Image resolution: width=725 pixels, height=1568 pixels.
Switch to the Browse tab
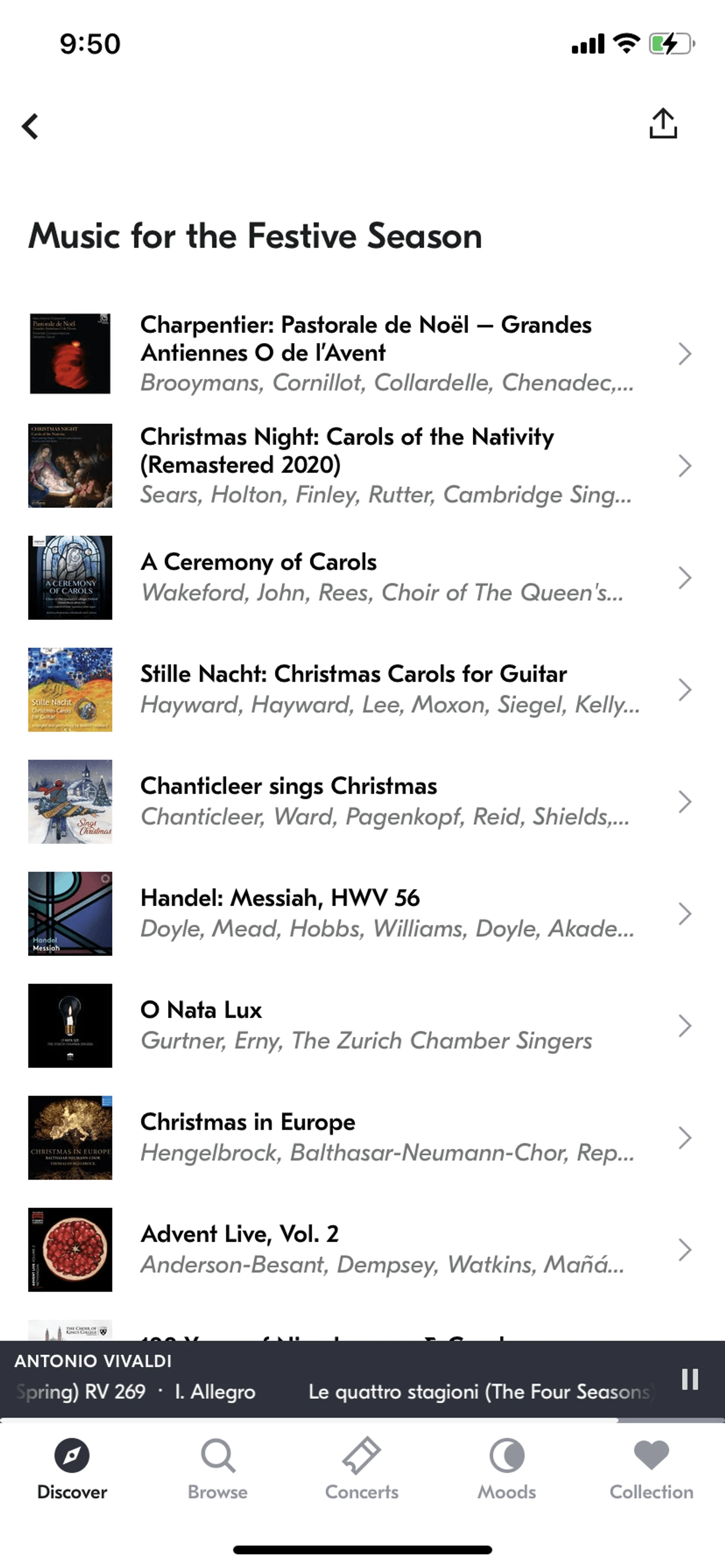(x=217, y=1468)
